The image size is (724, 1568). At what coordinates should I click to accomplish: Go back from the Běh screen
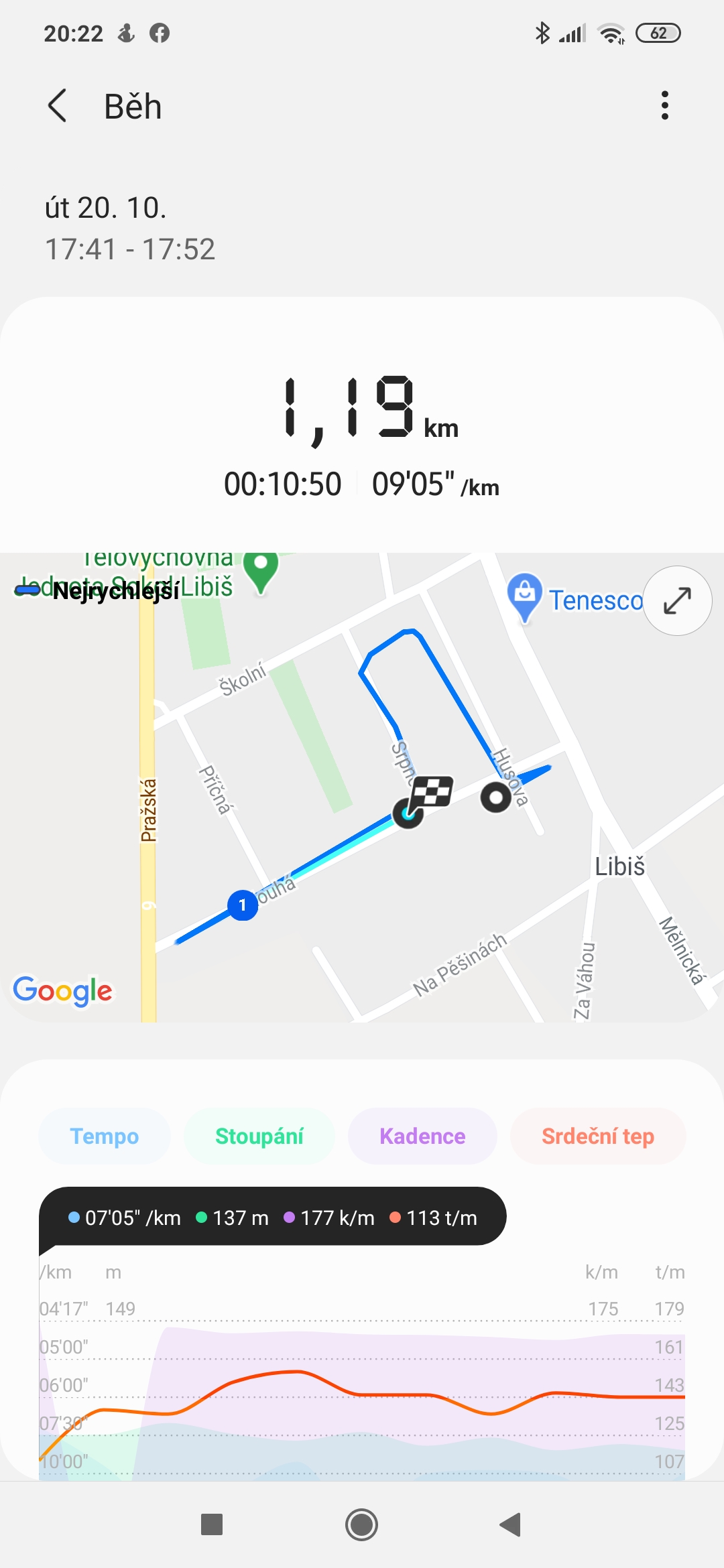58,106
